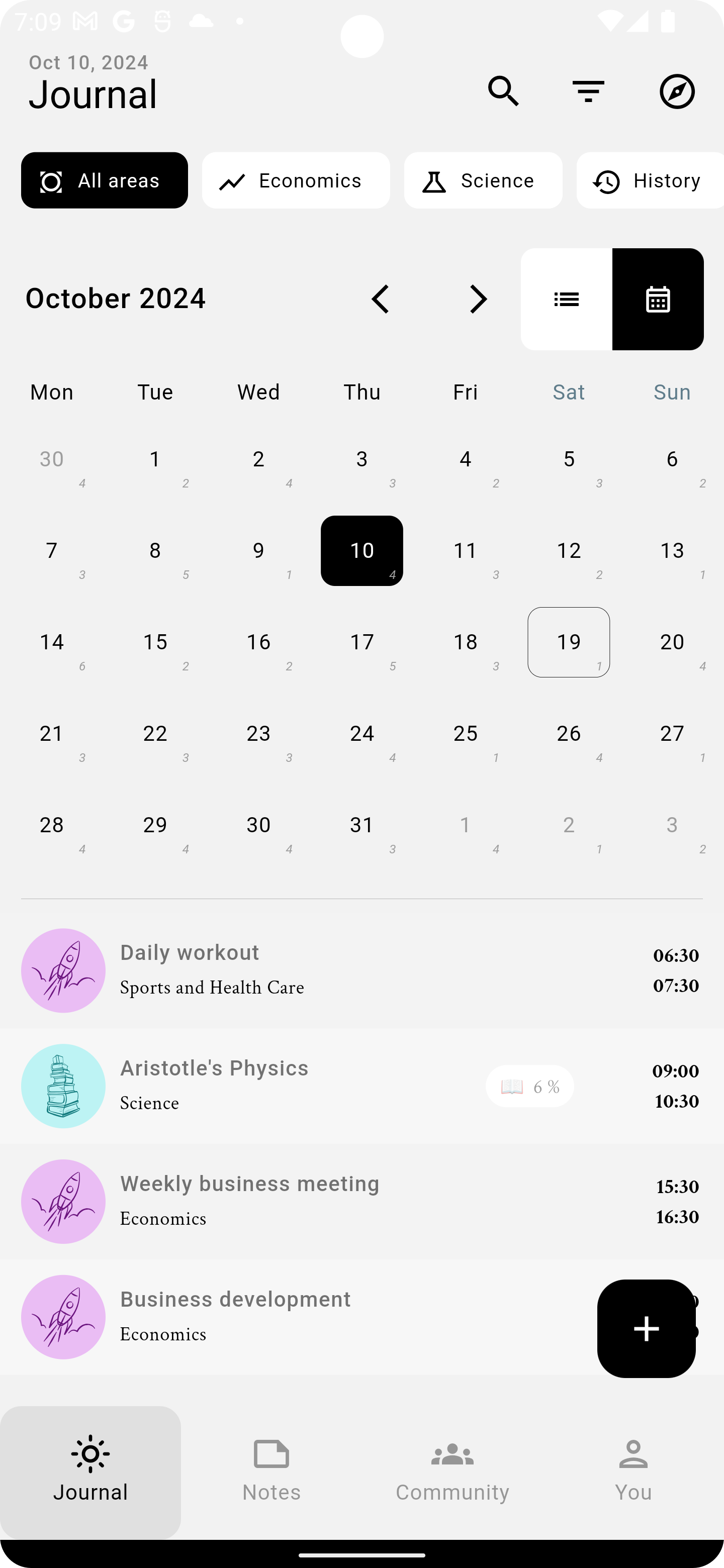Open the search icon
Viewport: 724px width, 1568px height.
[503, 91]
